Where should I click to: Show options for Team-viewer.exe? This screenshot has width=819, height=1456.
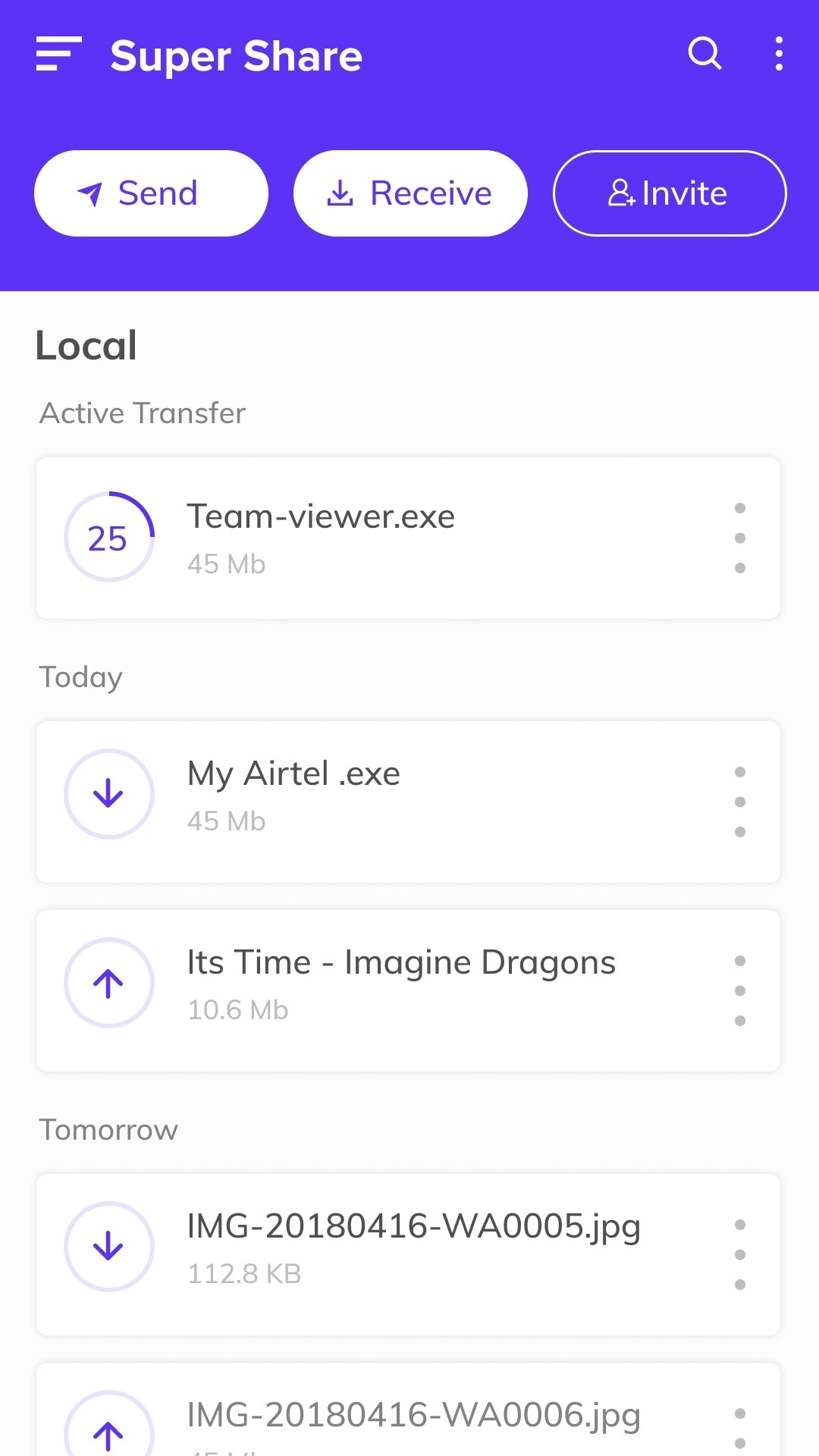pyautogui.click(x=740, y=538)
